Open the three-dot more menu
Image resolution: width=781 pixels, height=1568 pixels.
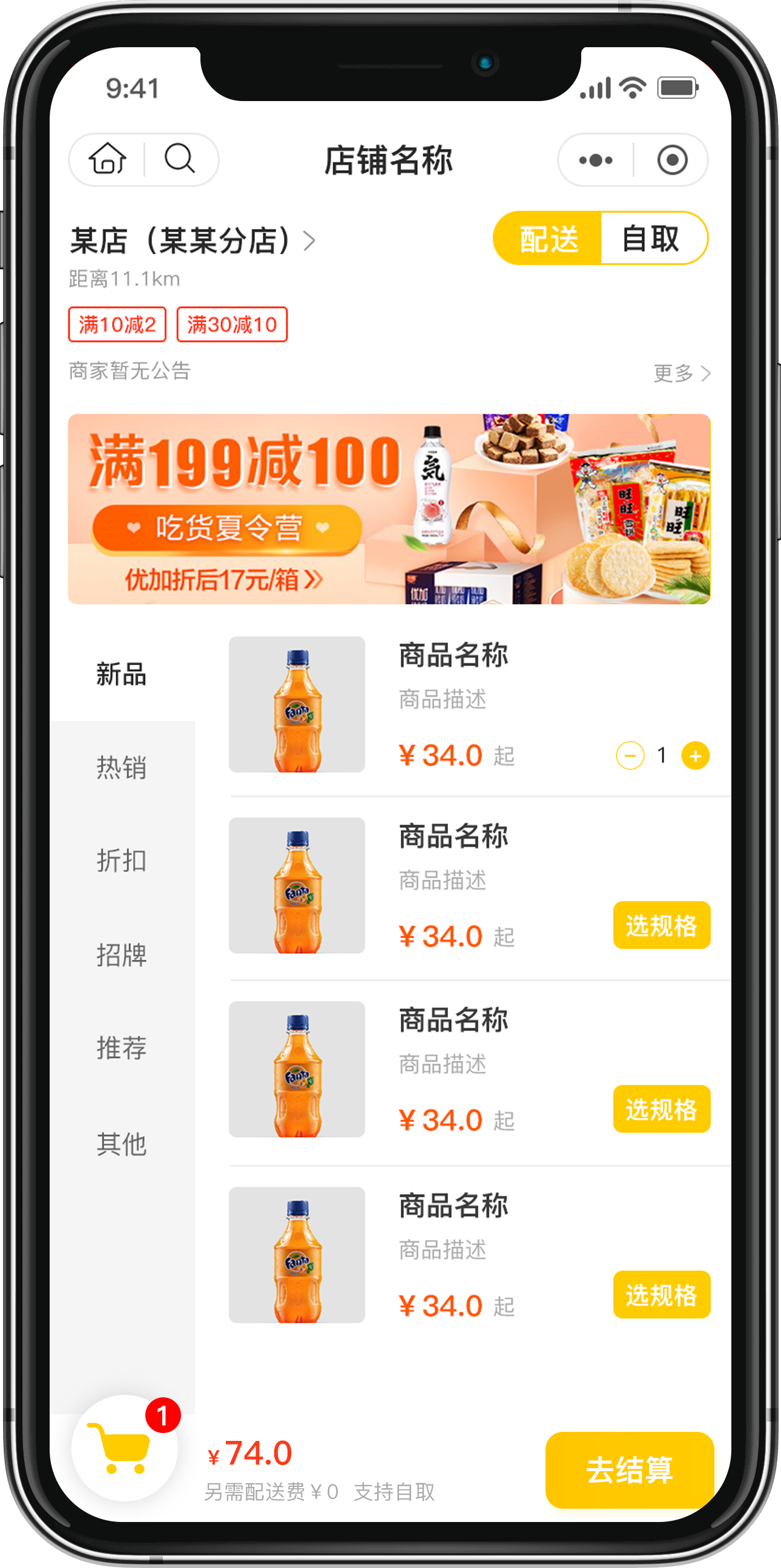click(x=595, y=160)
